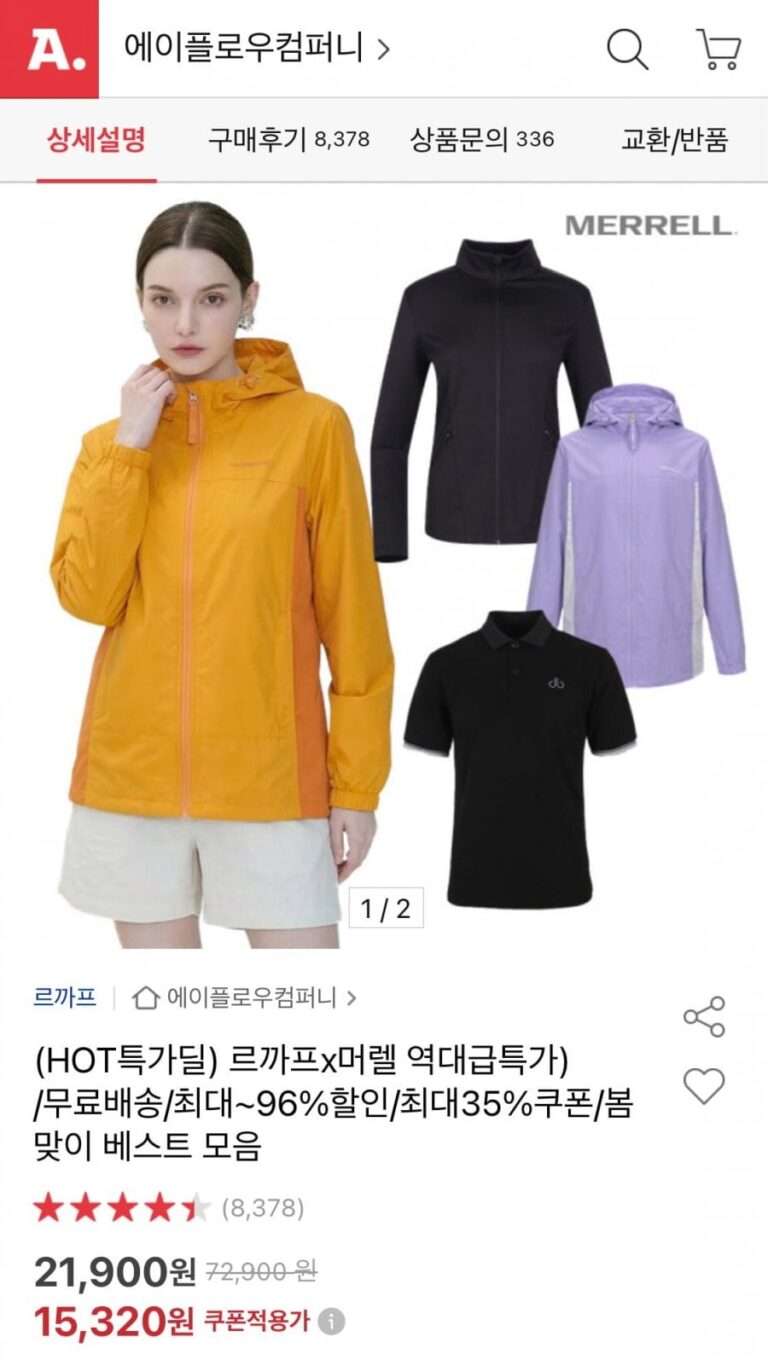Show coupon price info icon next to 쿠폰적용가
Viewport: 768px width, 1366px height.
(x=332, y=1322)
